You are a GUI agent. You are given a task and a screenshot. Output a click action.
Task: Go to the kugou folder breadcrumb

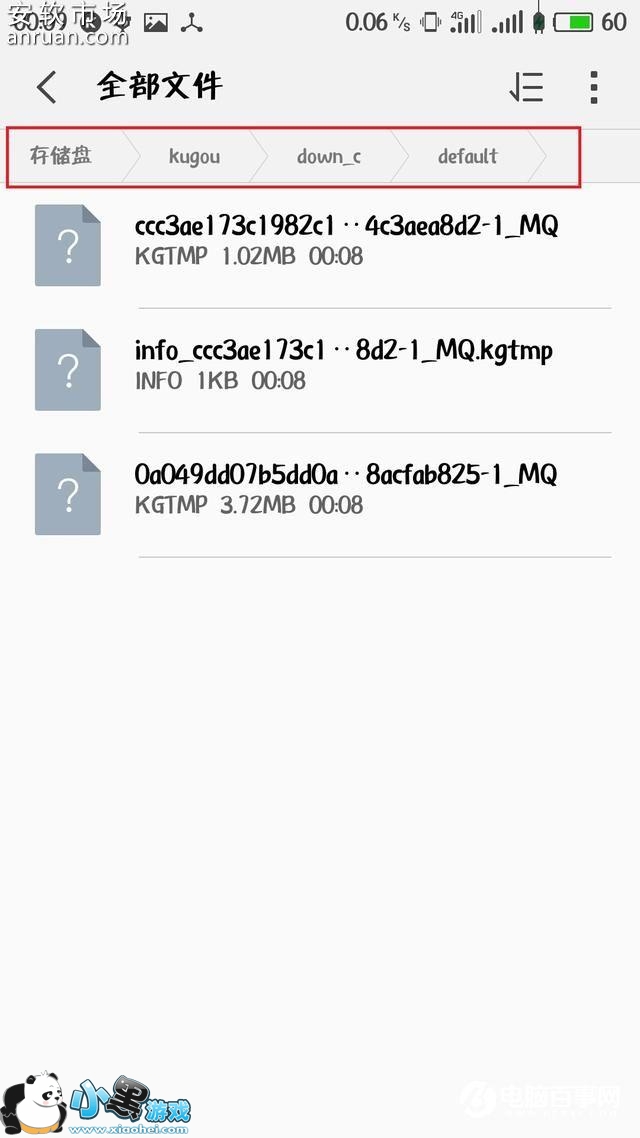click(x=194, y=156)
